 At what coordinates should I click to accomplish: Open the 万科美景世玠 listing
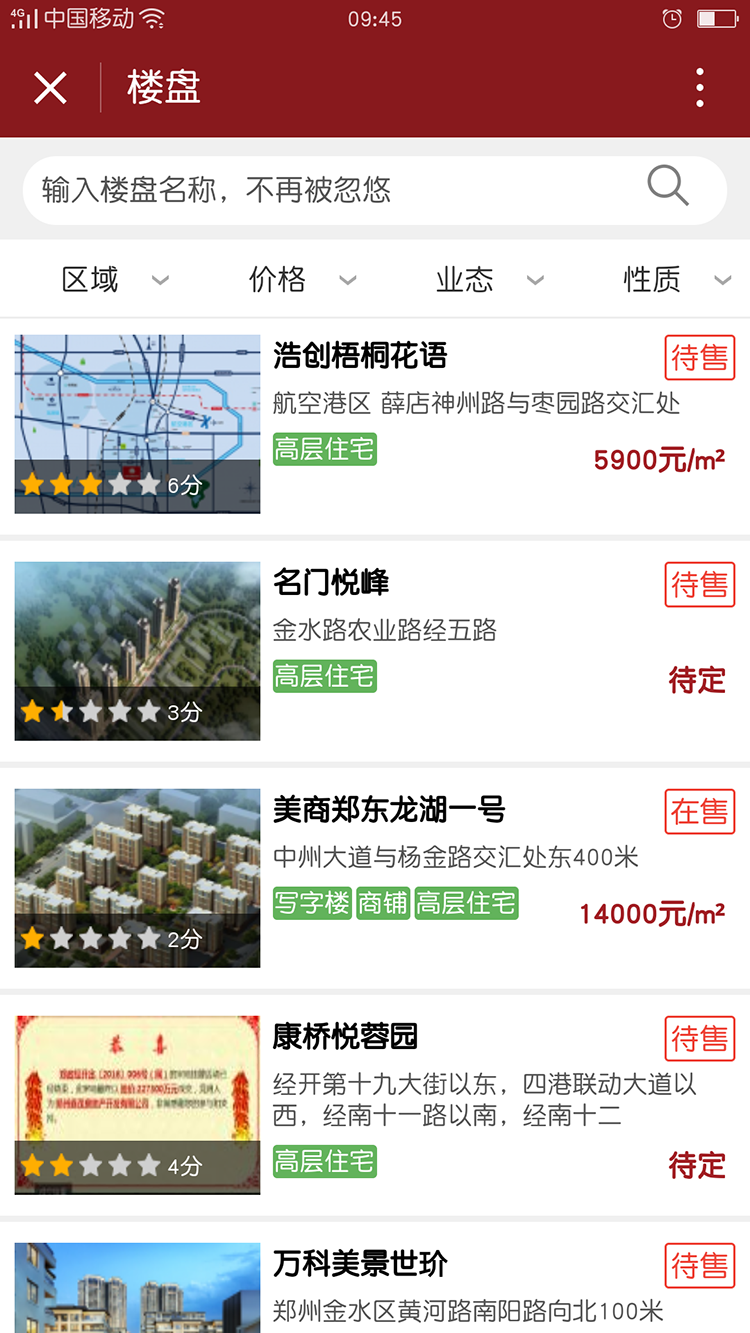(360, 1264)
